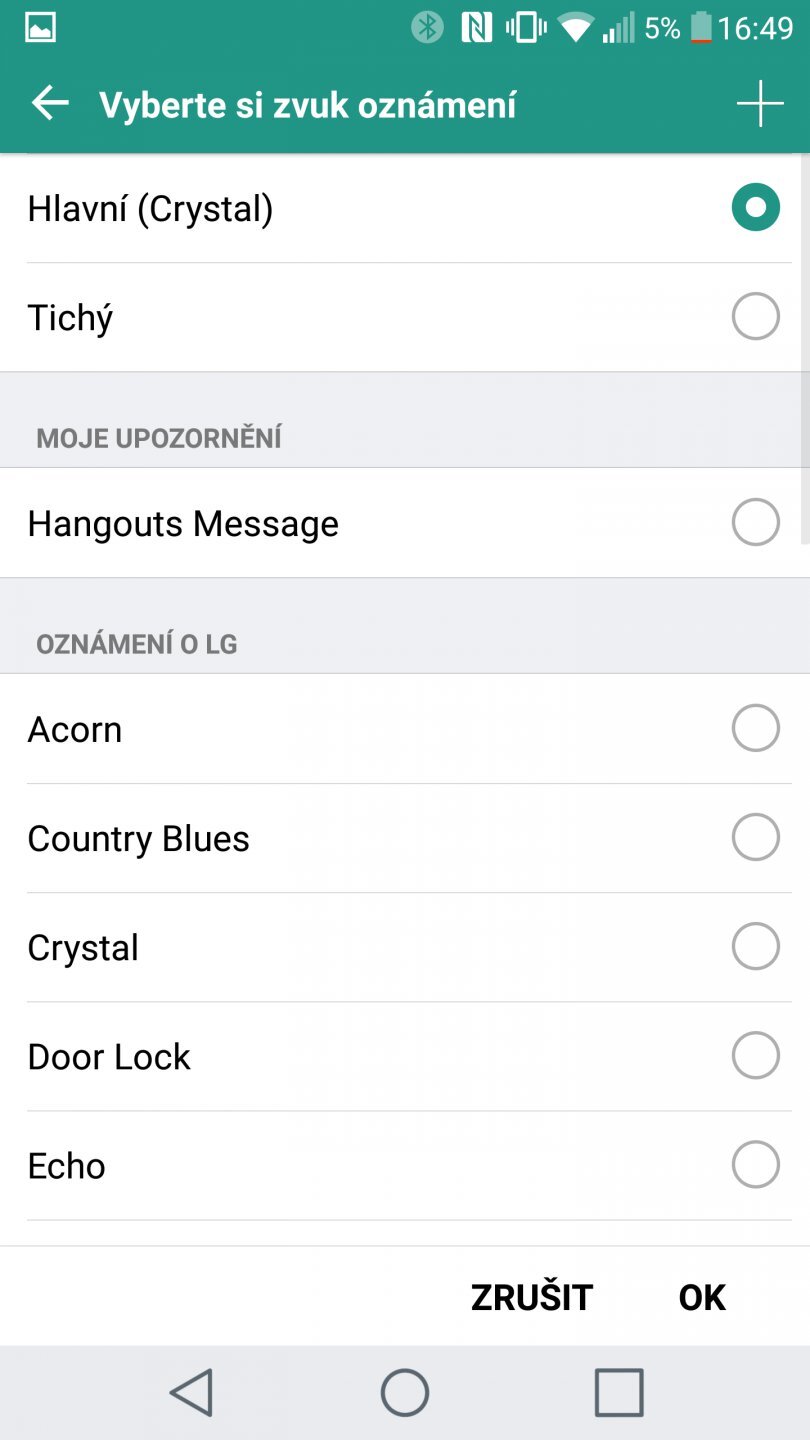This screenshot has width=810, height=1440.
Task: Go back using the header arrow
Action: coord(50,103)
